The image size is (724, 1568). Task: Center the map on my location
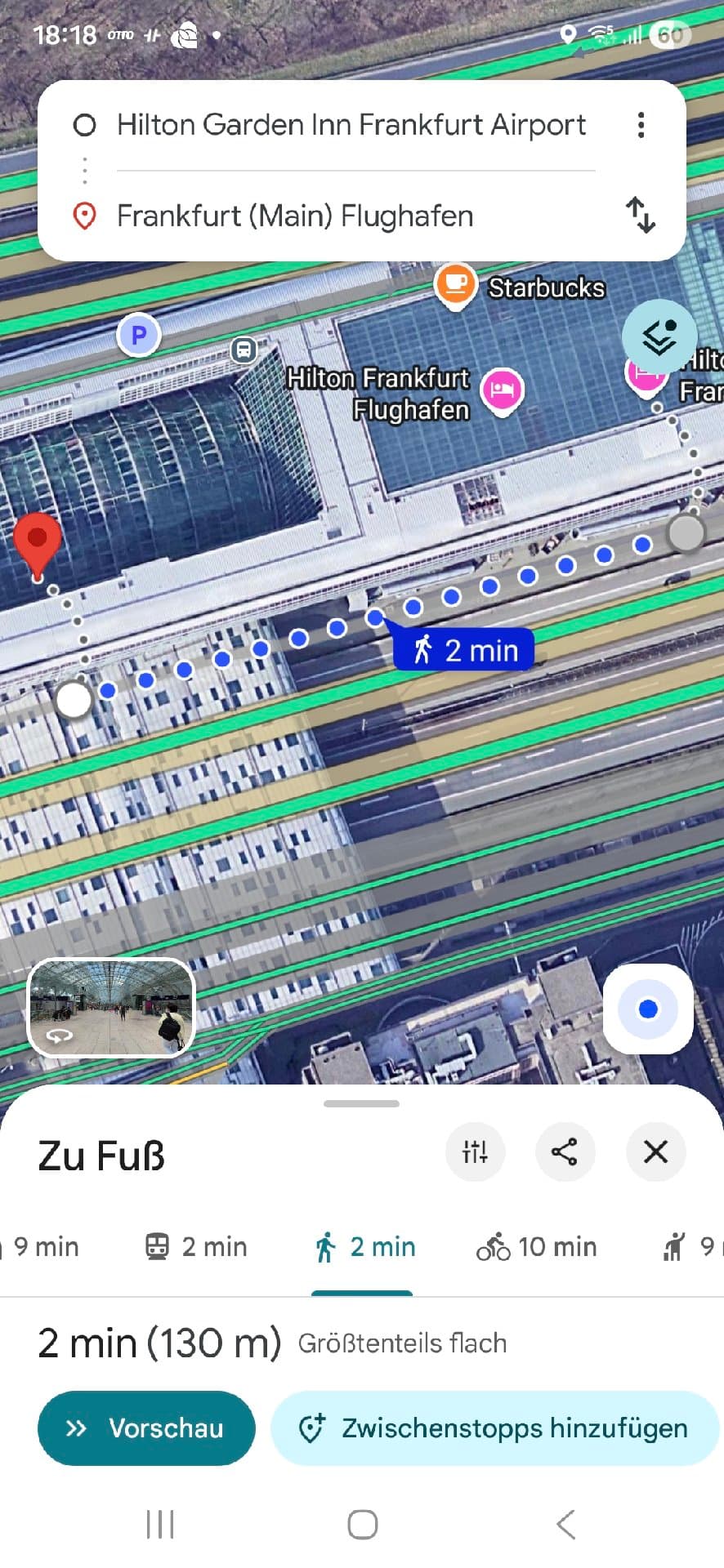pos(648,1009)
